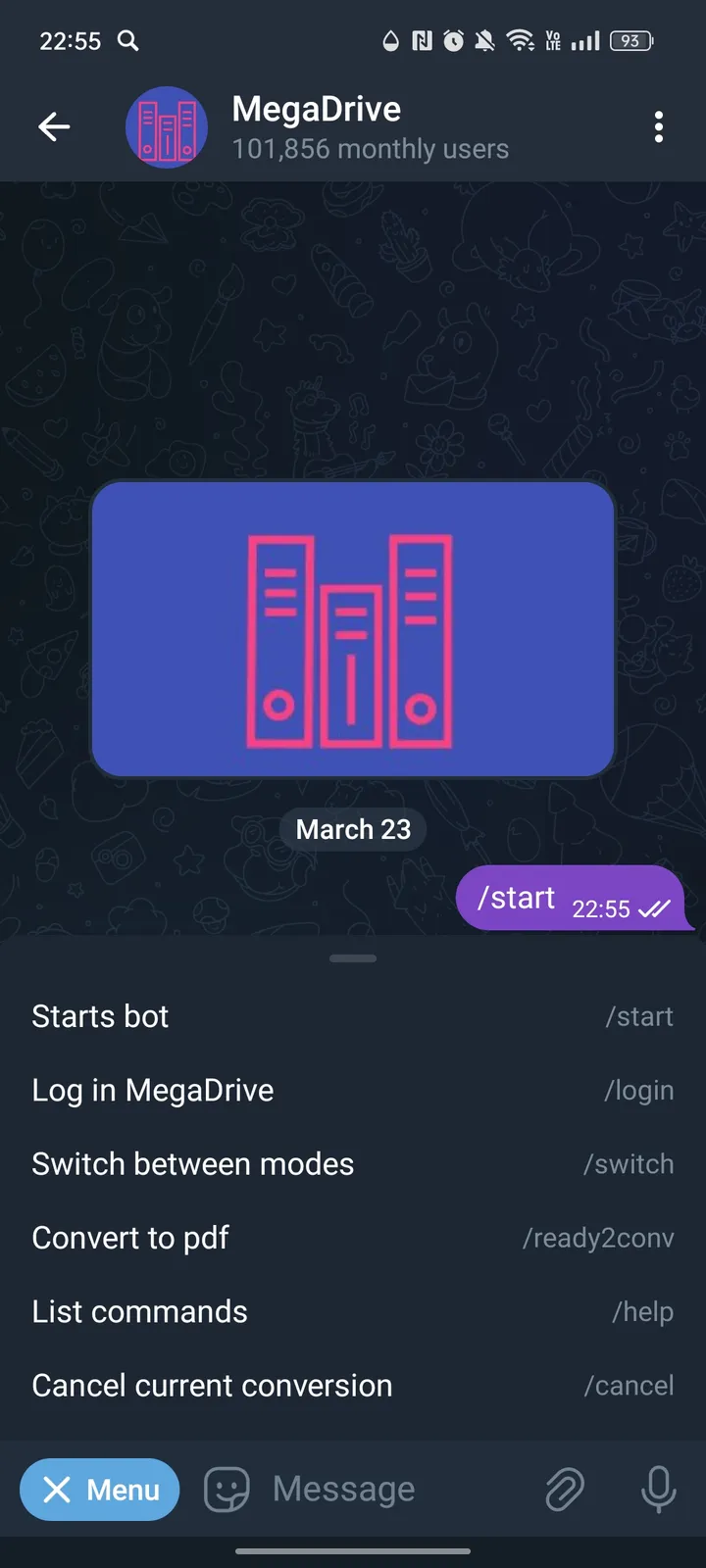
Task: Collapse the command list using the drag handle
Action: 353,958
